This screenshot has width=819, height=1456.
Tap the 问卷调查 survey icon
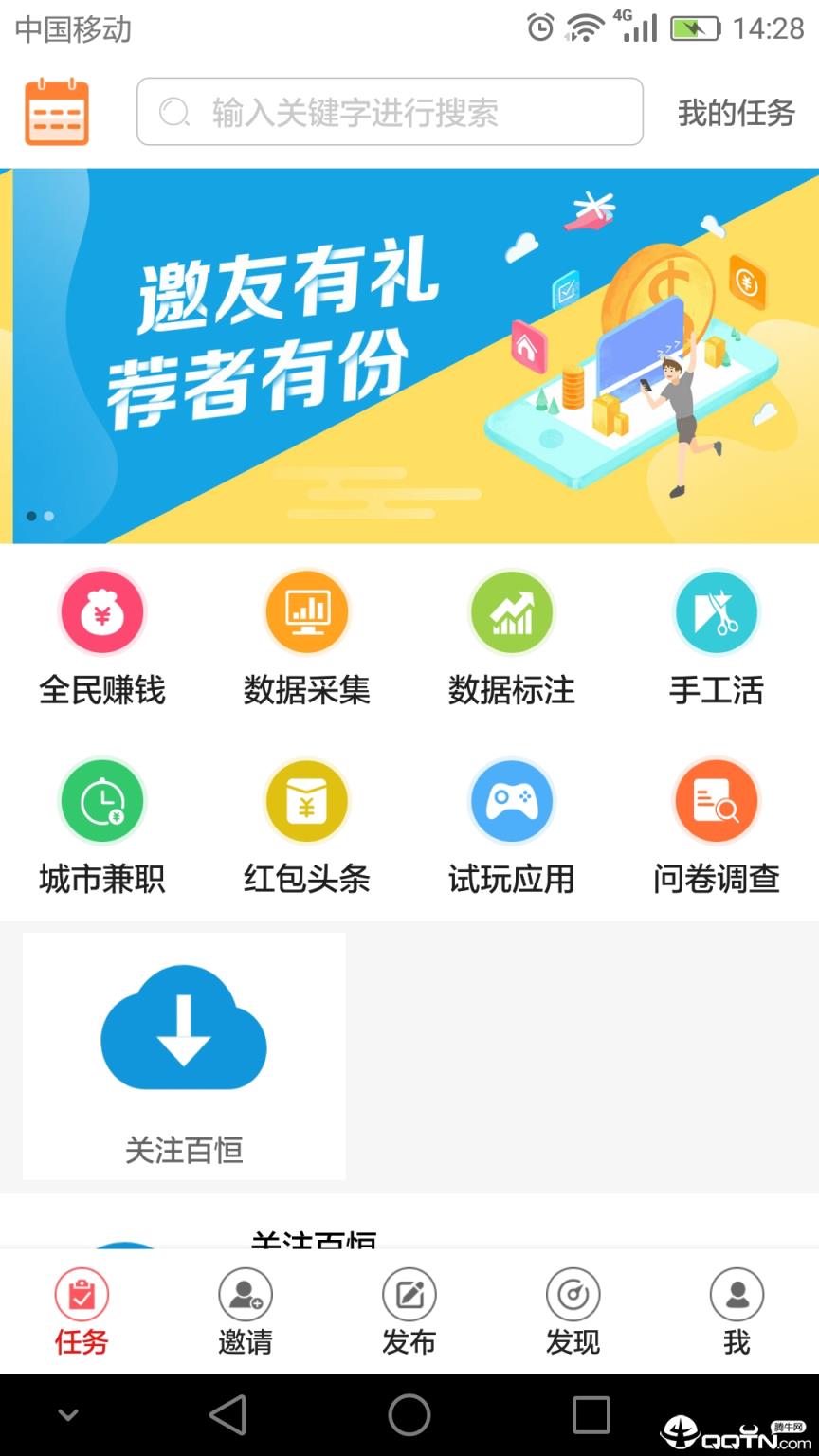click(x=717, y=800)
